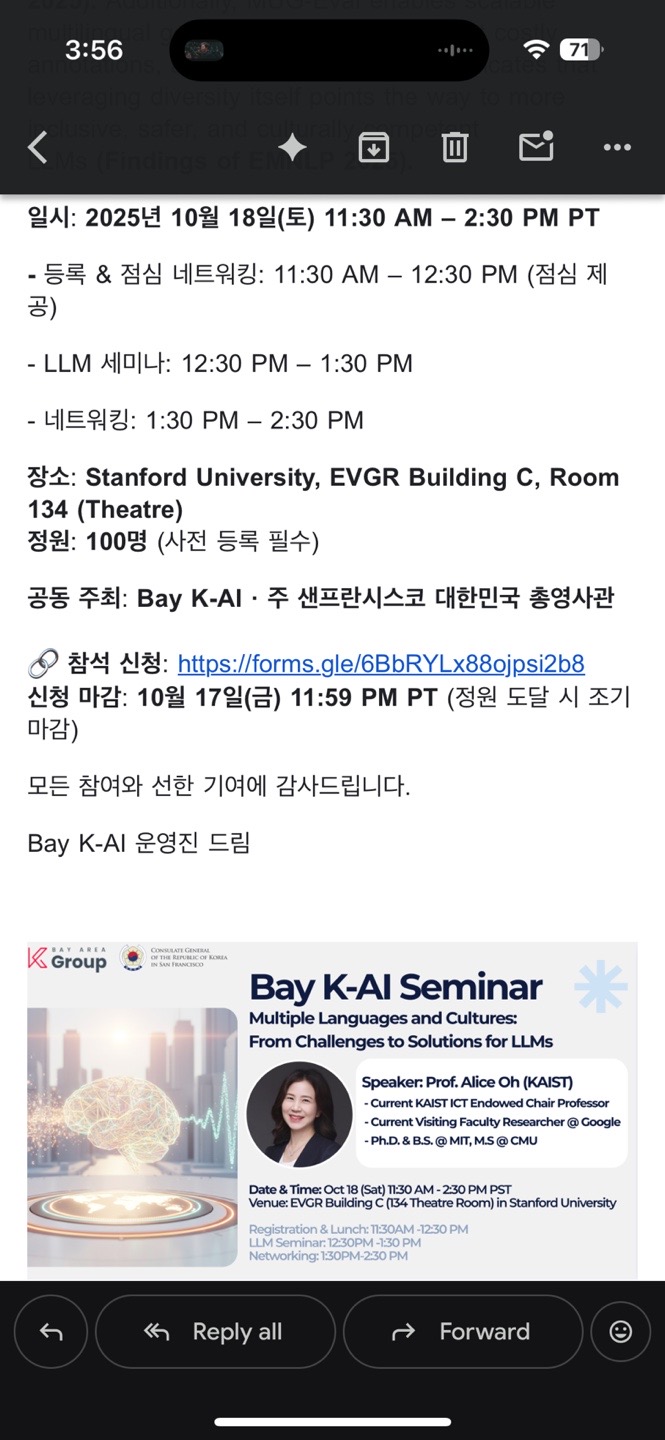Tap the Gemini sparkle summarize icon
Viewport: 665px width, 1440px height.
pos(292,148)
